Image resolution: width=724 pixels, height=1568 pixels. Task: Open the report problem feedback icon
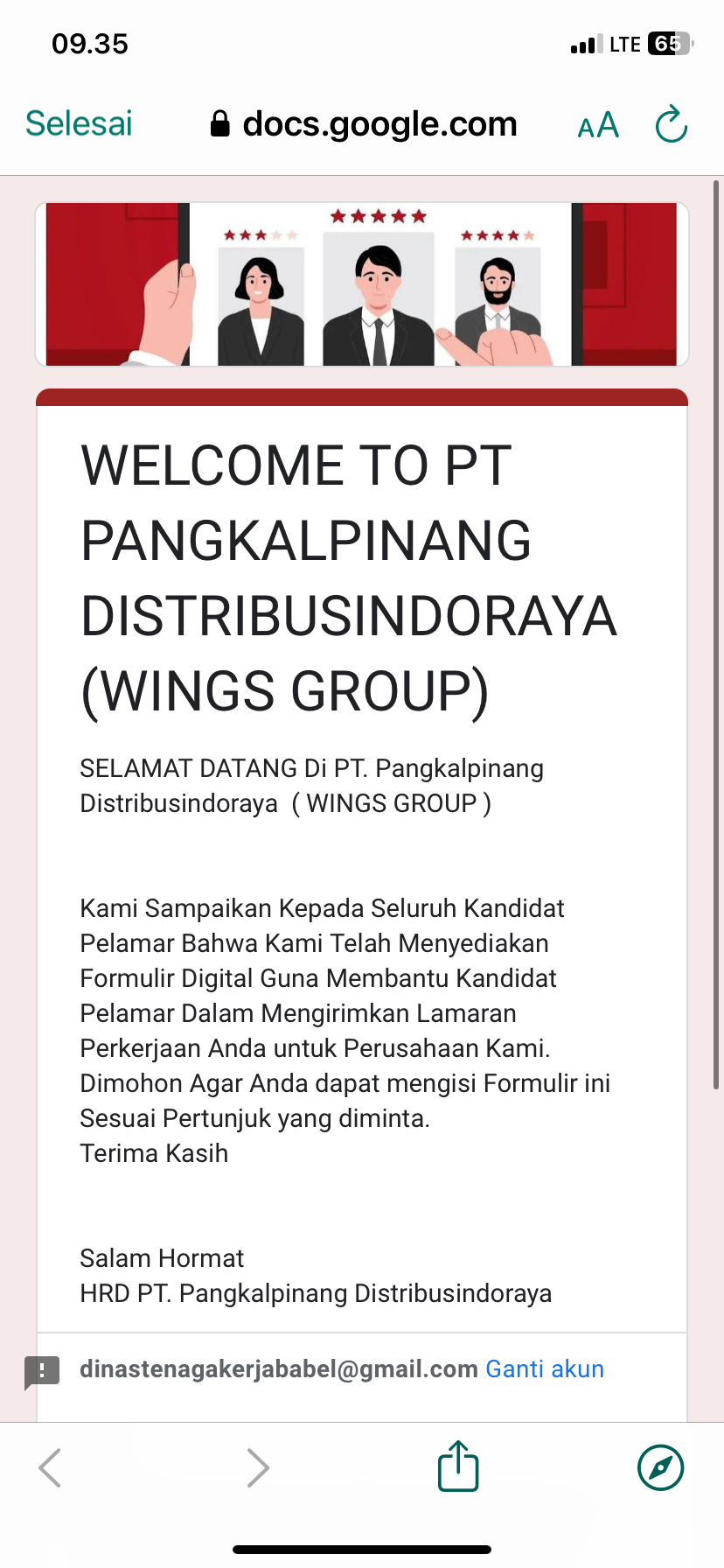tap(42, 1371)
